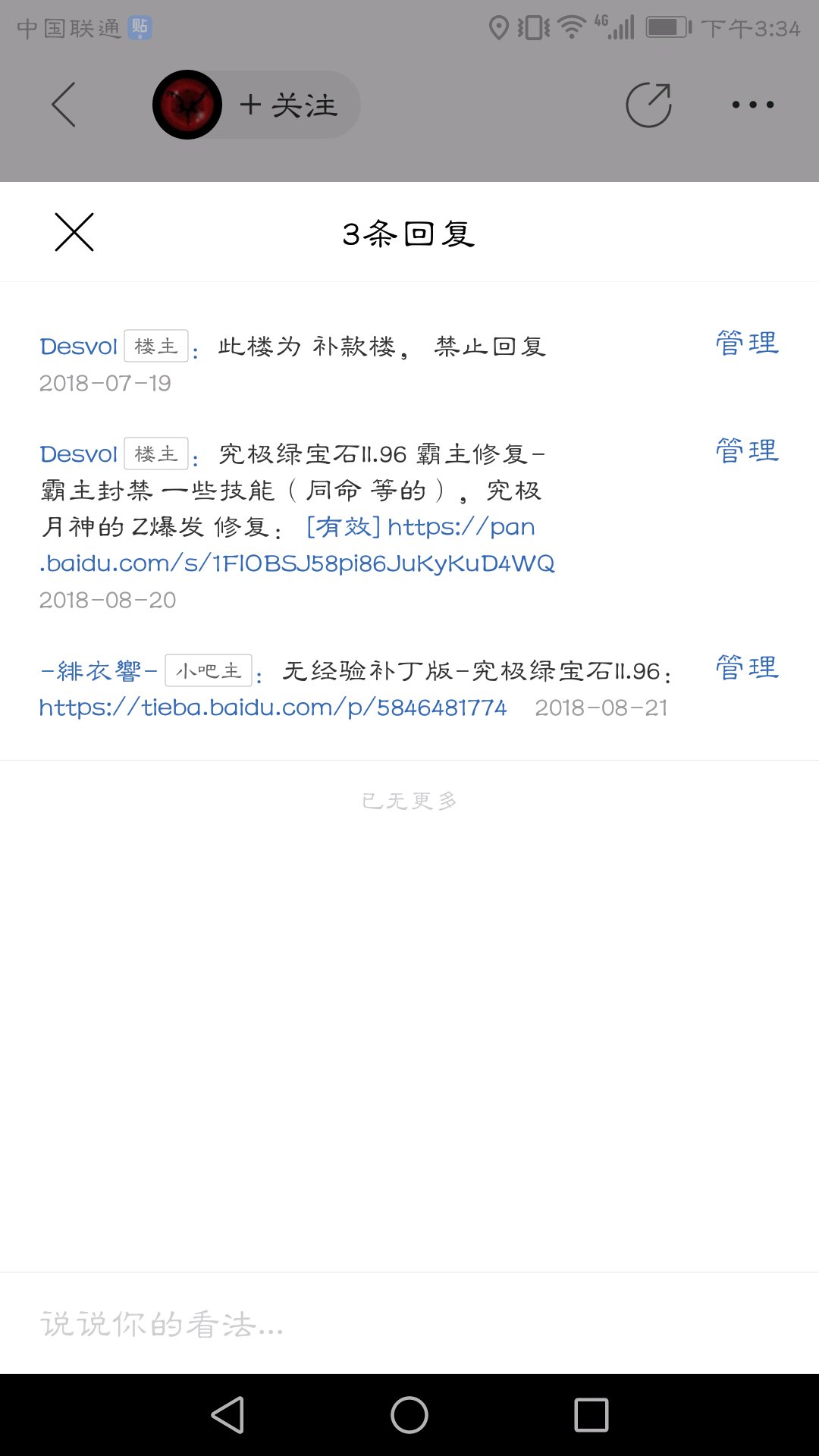Tap 管理 beside the 霸主修复 reply
Image resolution: width=819 pixels, height=1456 pixels.
(x=747, y=451)
